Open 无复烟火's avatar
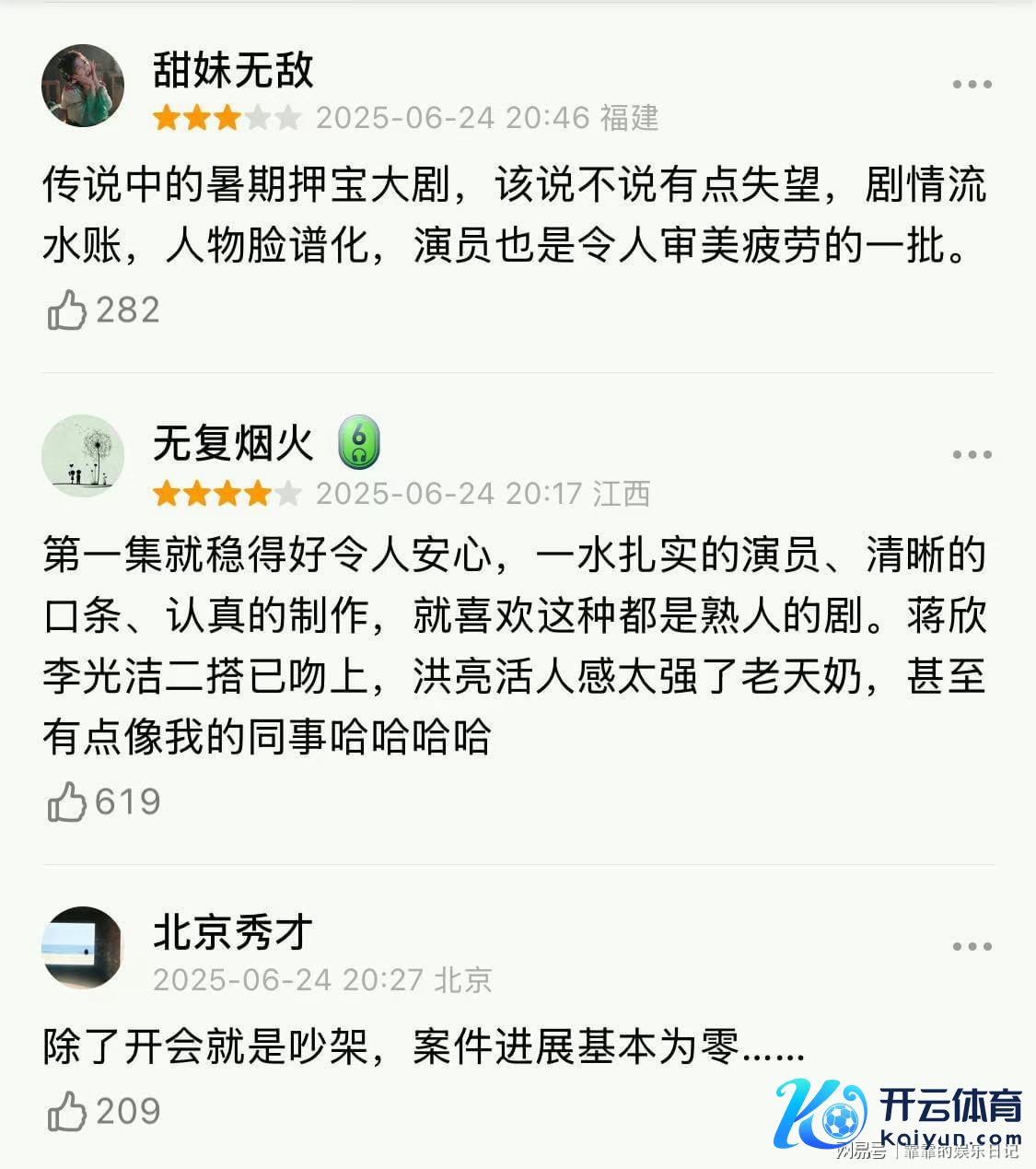1036x1169 pixels. click(x=83, y=455)
